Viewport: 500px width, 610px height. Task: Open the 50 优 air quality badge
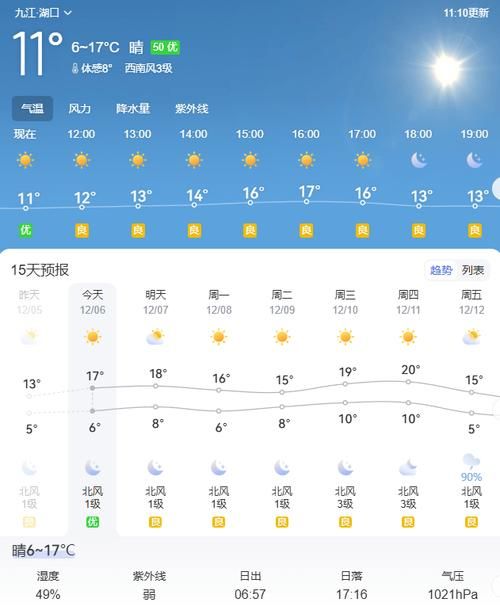pos(165,47)
